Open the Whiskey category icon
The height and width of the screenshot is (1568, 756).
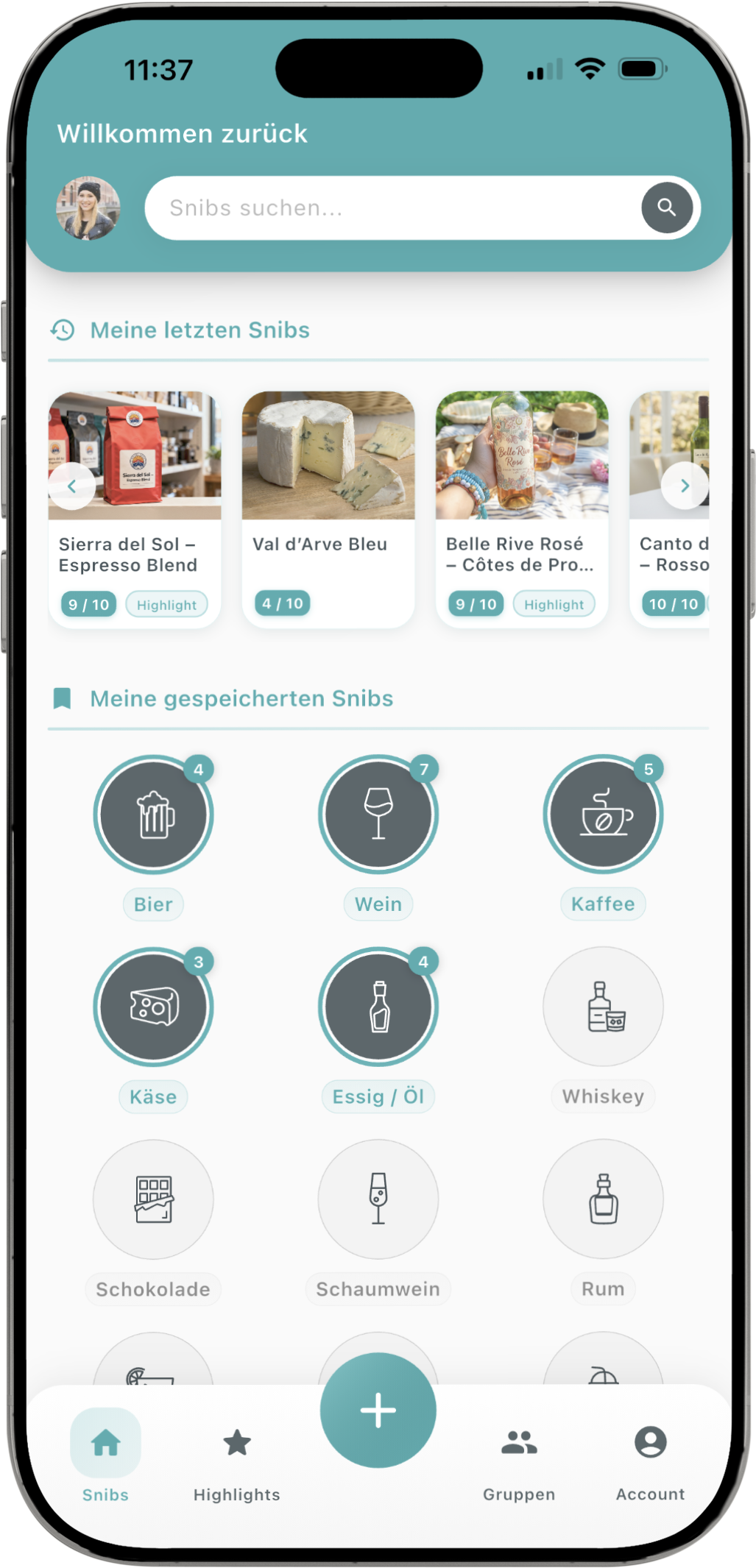(x=602, y=1007)
